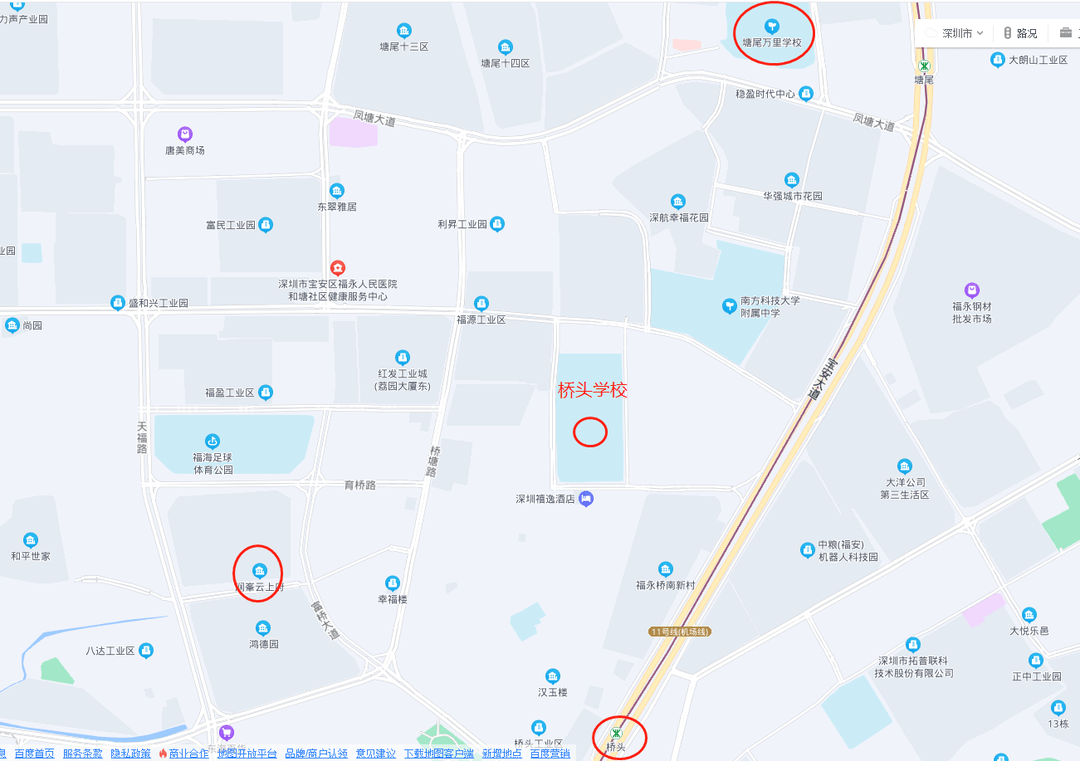Open the 隐私政策 privacy link

(131, 753)
